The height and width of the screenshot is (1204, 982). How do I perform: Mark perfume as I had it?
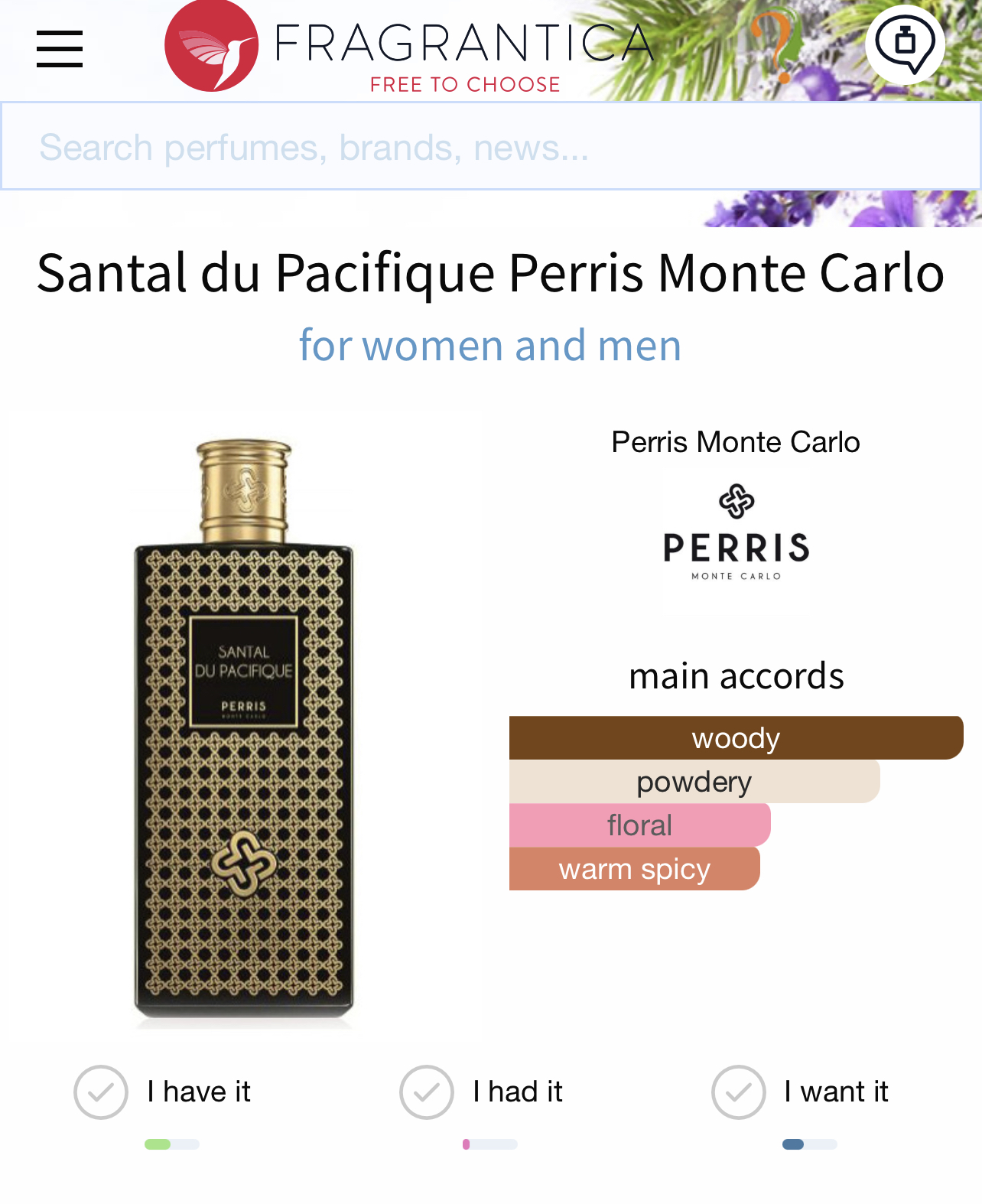(x=427, y=1092)
